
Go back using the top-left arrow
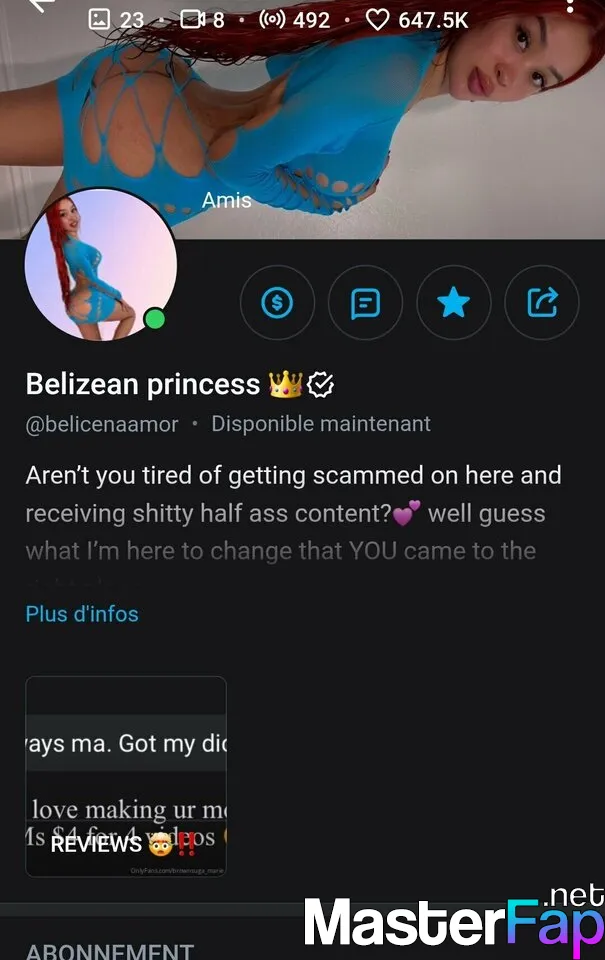click(x=40, y=6)
